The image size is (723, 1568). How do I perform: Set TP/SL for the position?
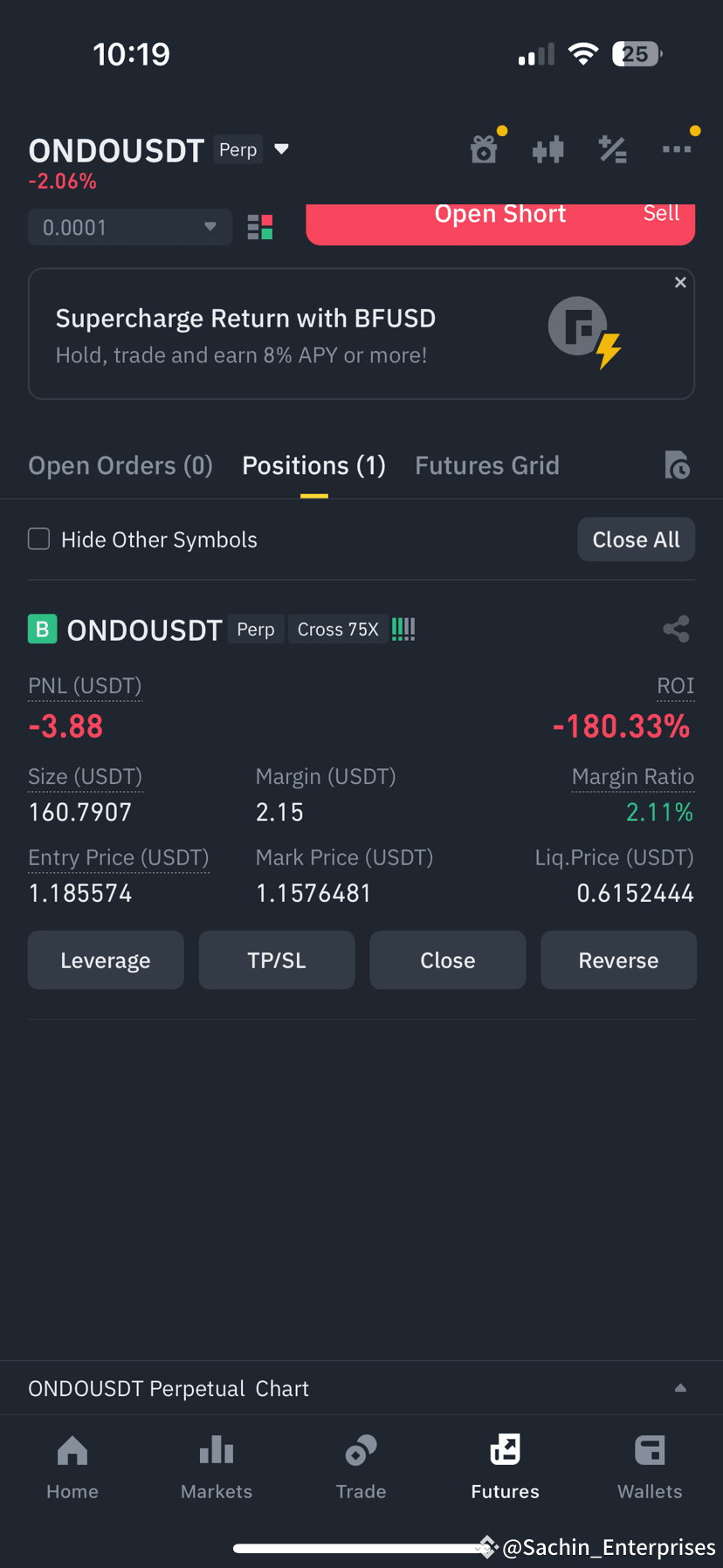(276, 959)
